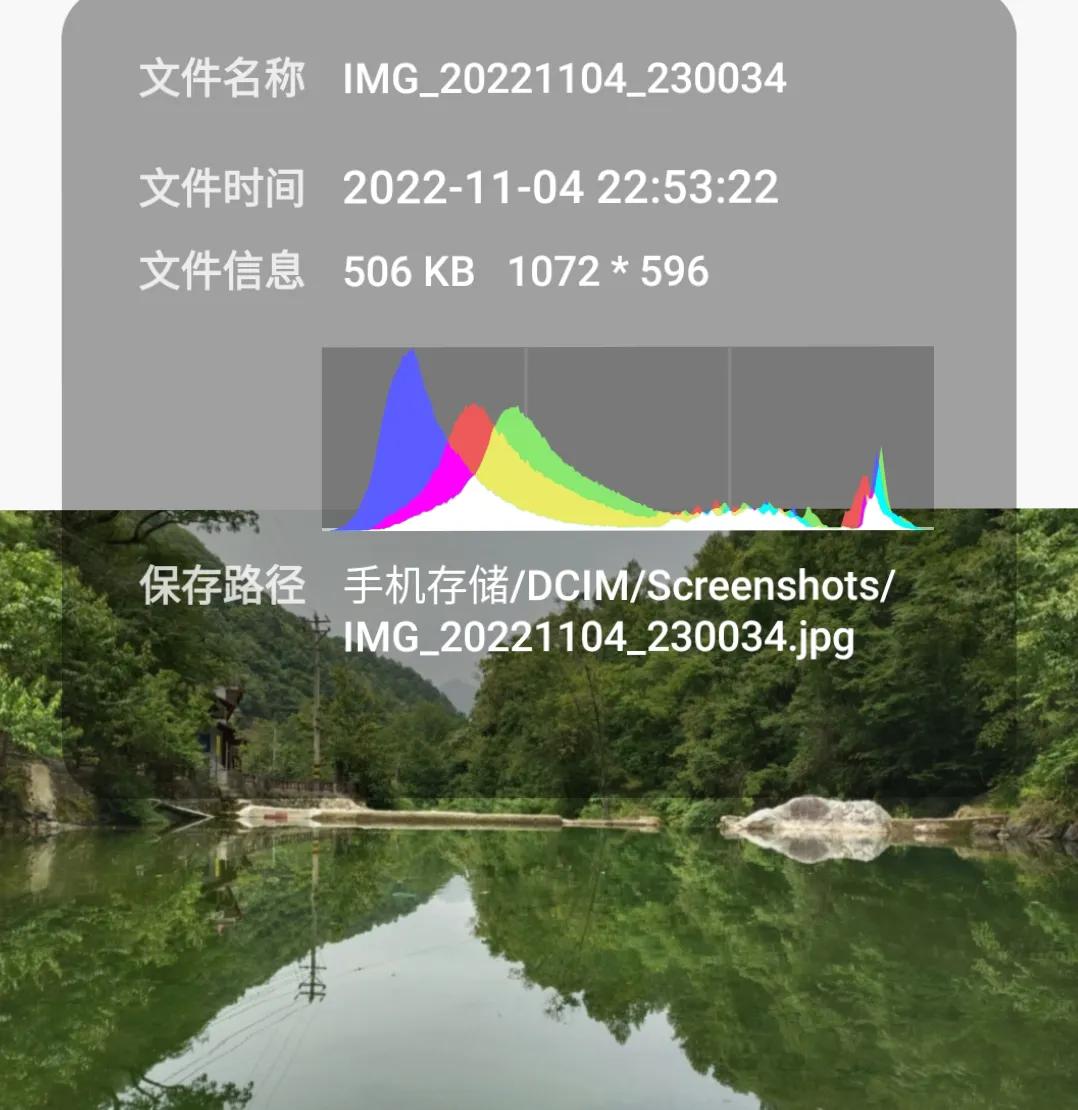Click the 文件时间 label
This screenshot has width=1078, height=1110.
[222, 189]
